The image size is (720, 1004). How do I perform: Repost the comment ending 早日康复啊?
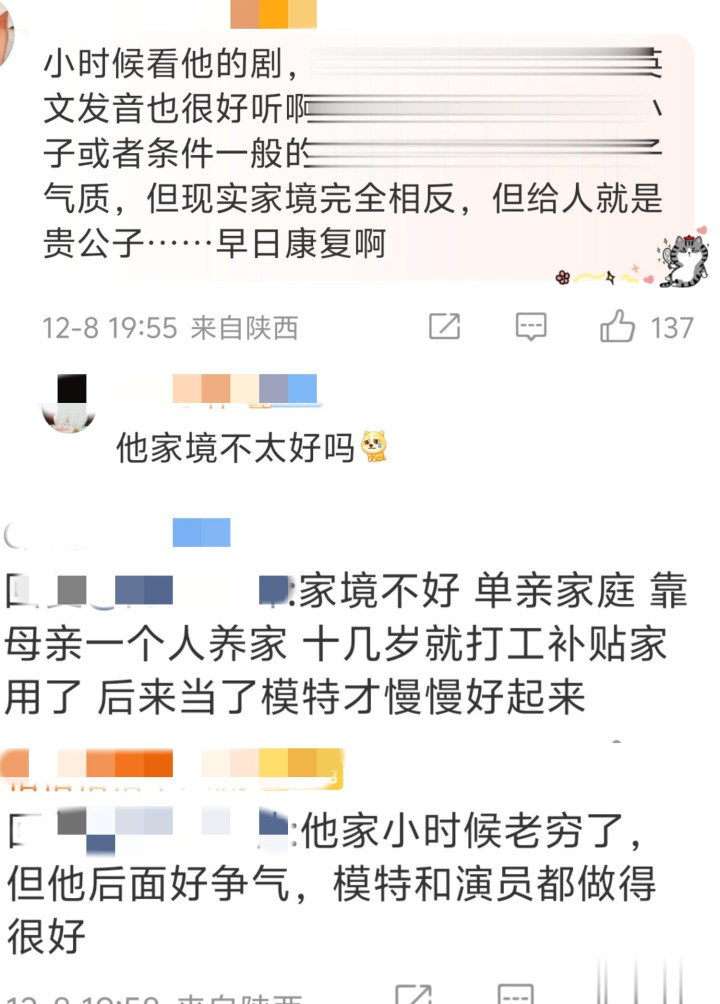tap(445, 327)
